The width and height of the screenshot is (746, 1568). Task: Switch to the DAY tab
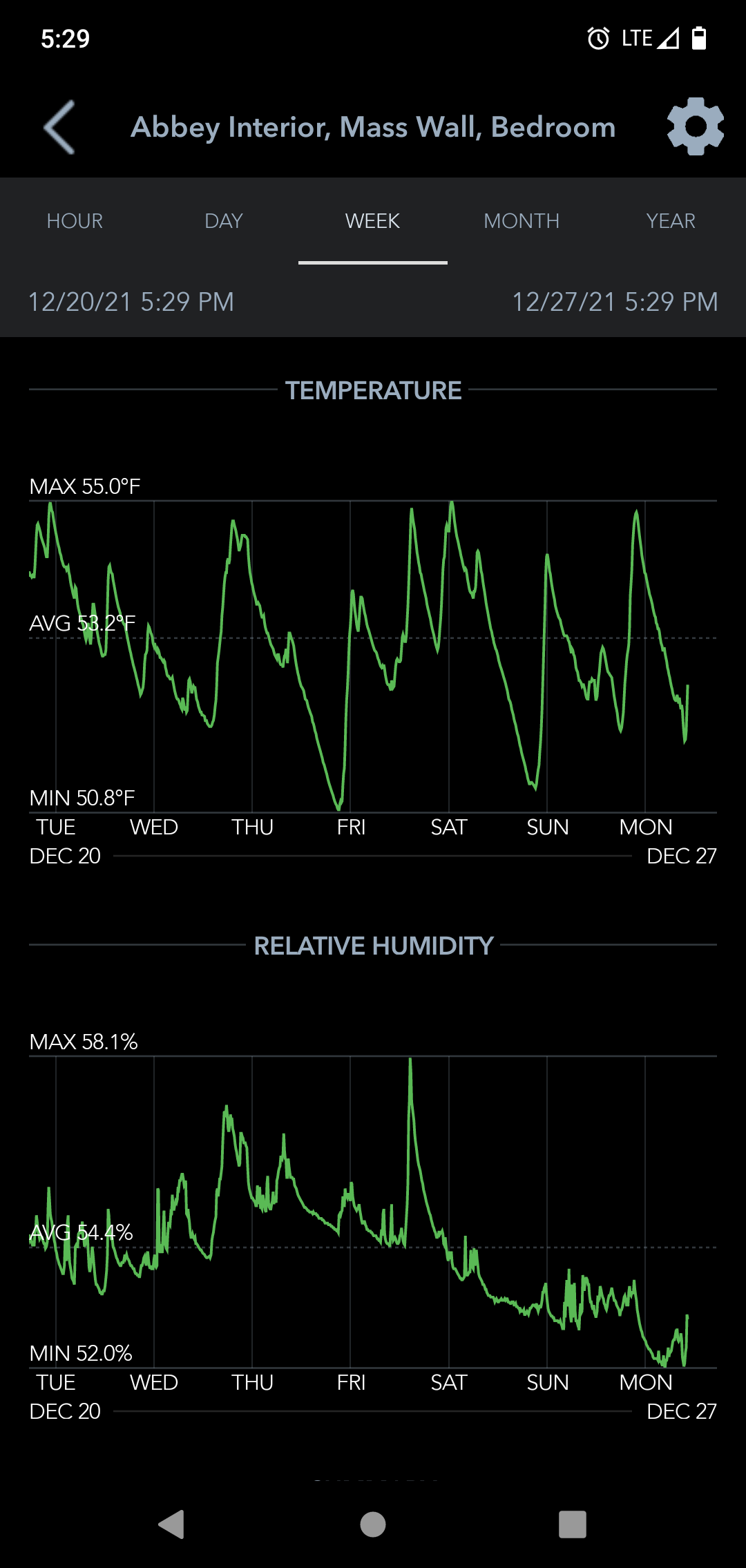coord(224,221)
